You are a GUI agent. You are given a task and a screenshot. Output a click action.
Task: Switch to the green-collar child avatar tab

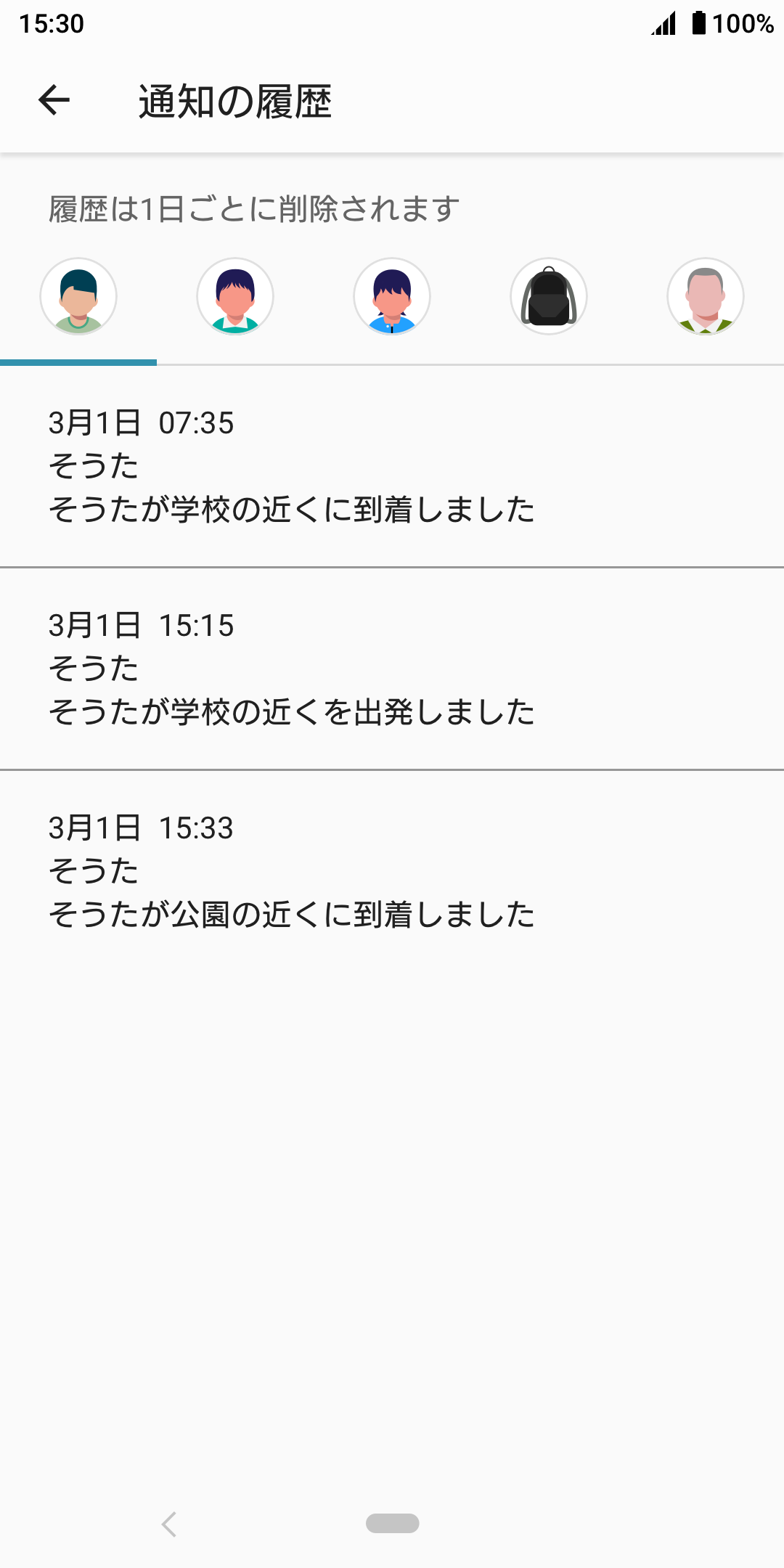[x=235, y=296]
